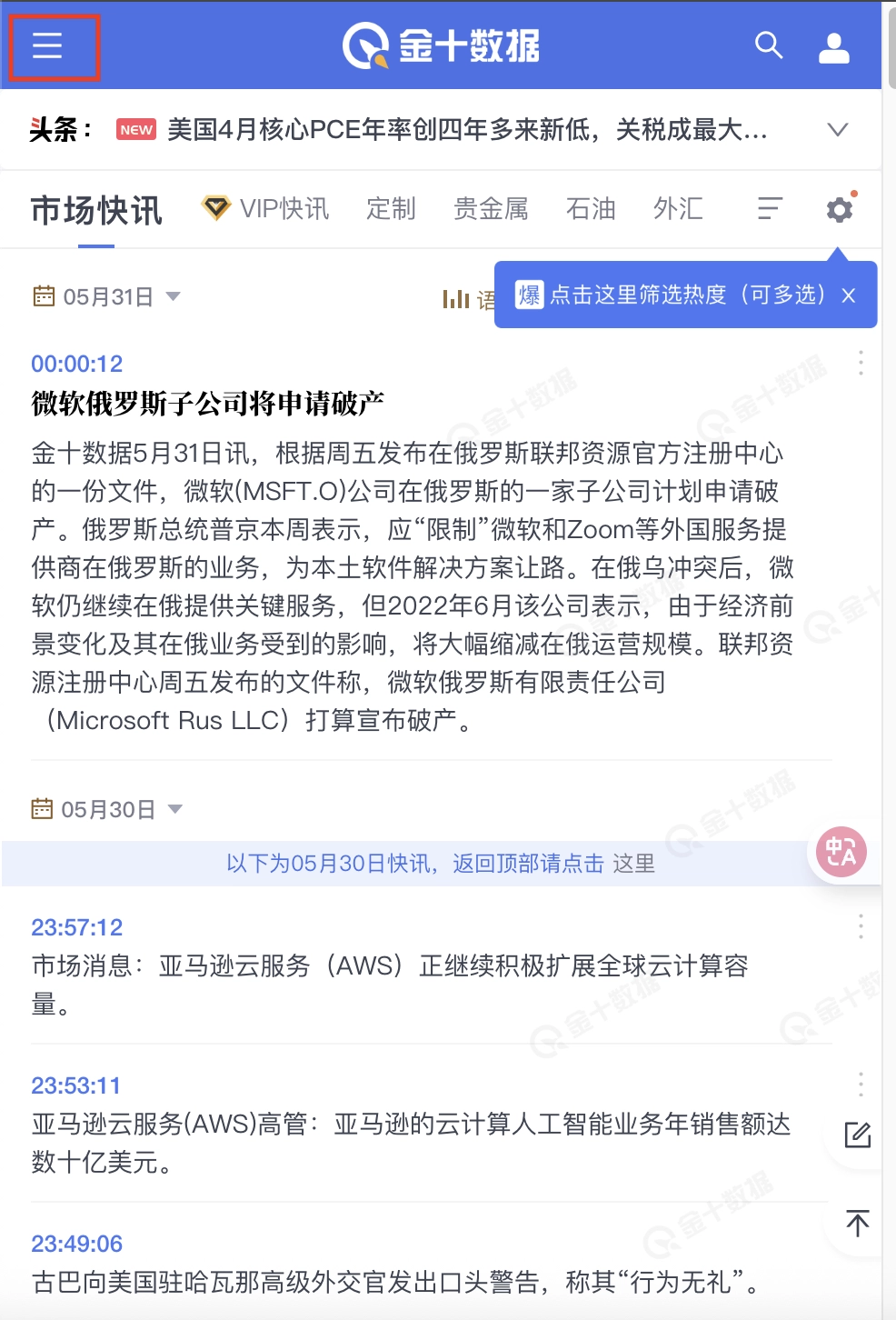This screenshot has width=896, height=1320.
Task: Tap the edit note floating icon
Action: (857, 1135)
